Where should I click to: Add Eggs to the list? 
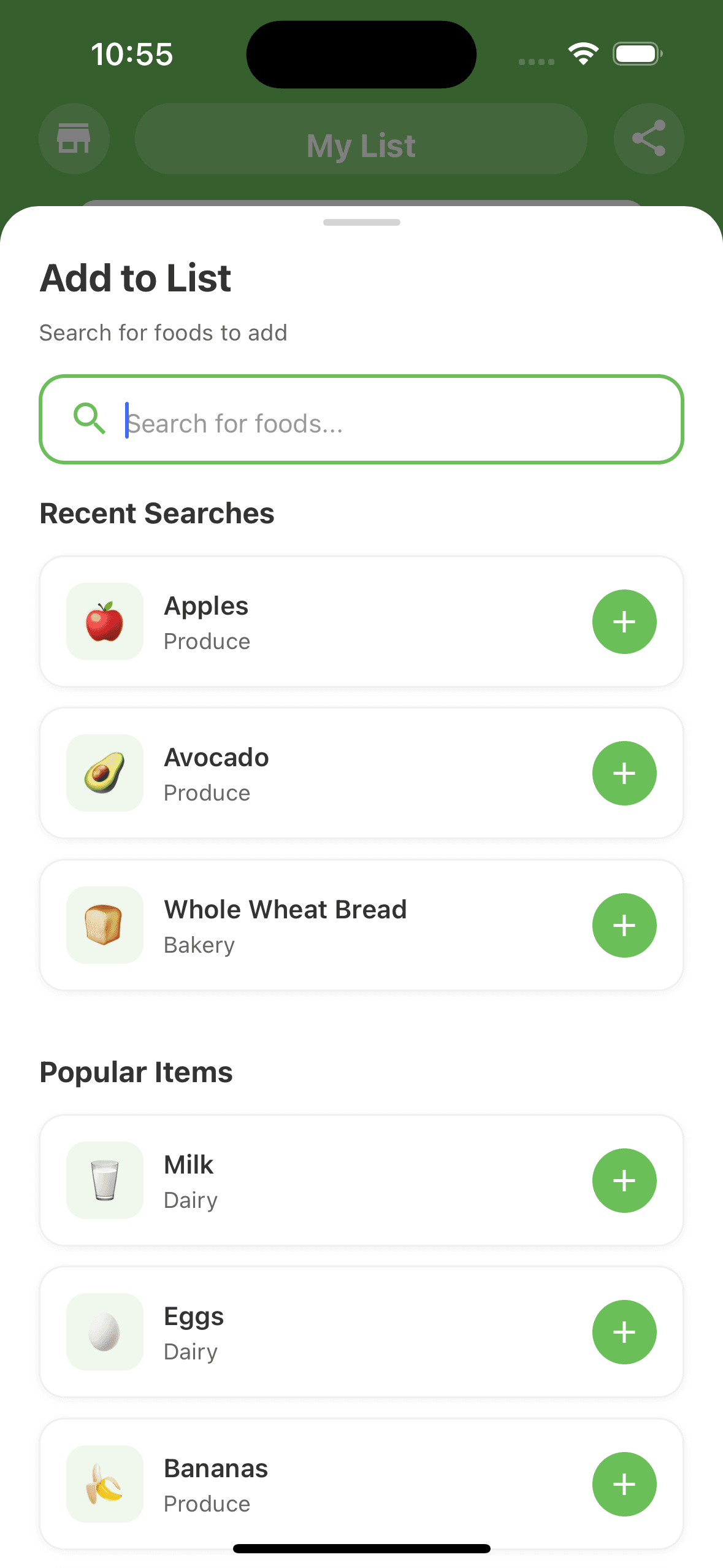[x=624, y=1331]
